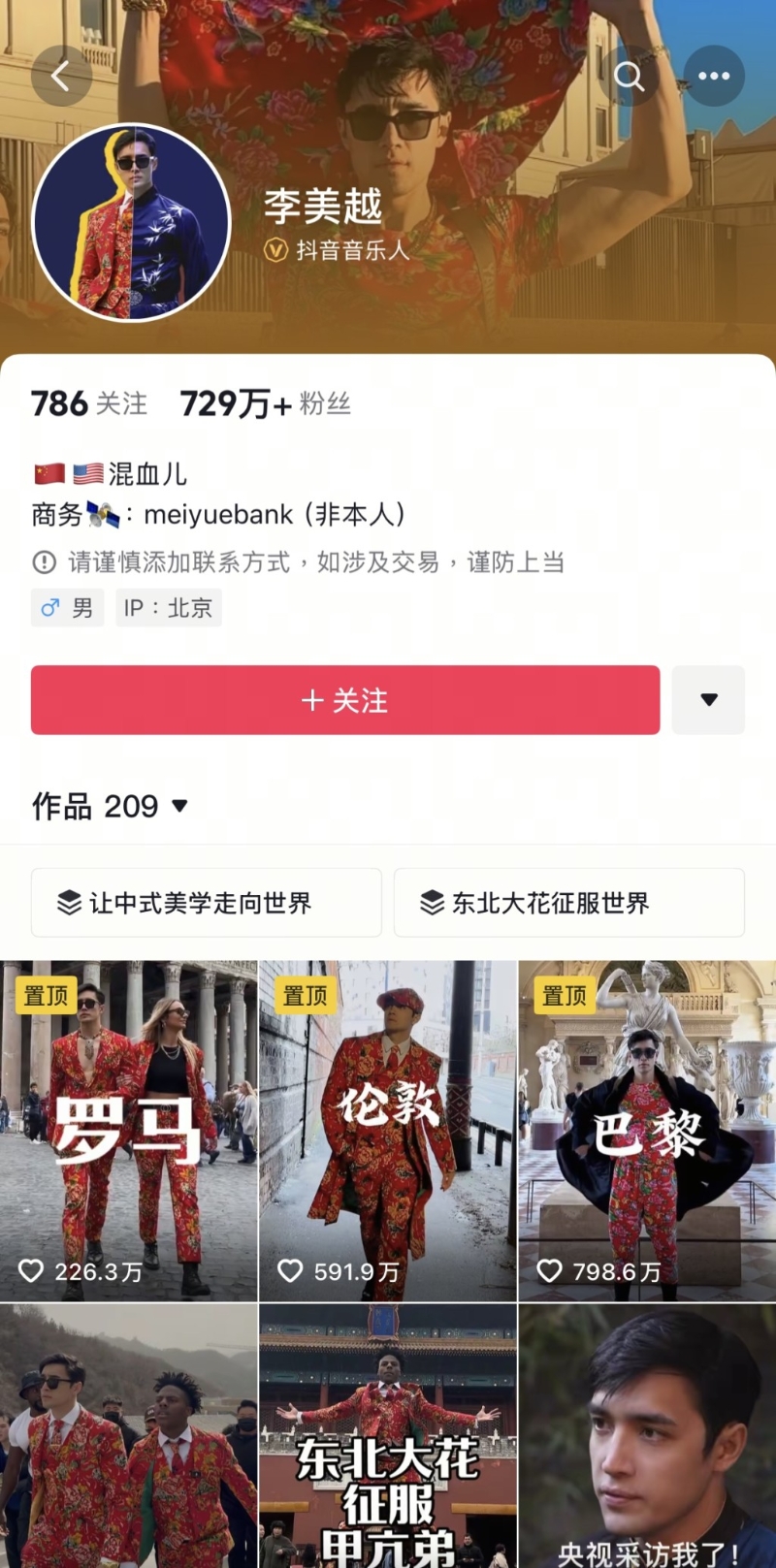View the 729万+ 粉丝 followers list
This screenshot has width=776, height=1568.
(265, 403)
